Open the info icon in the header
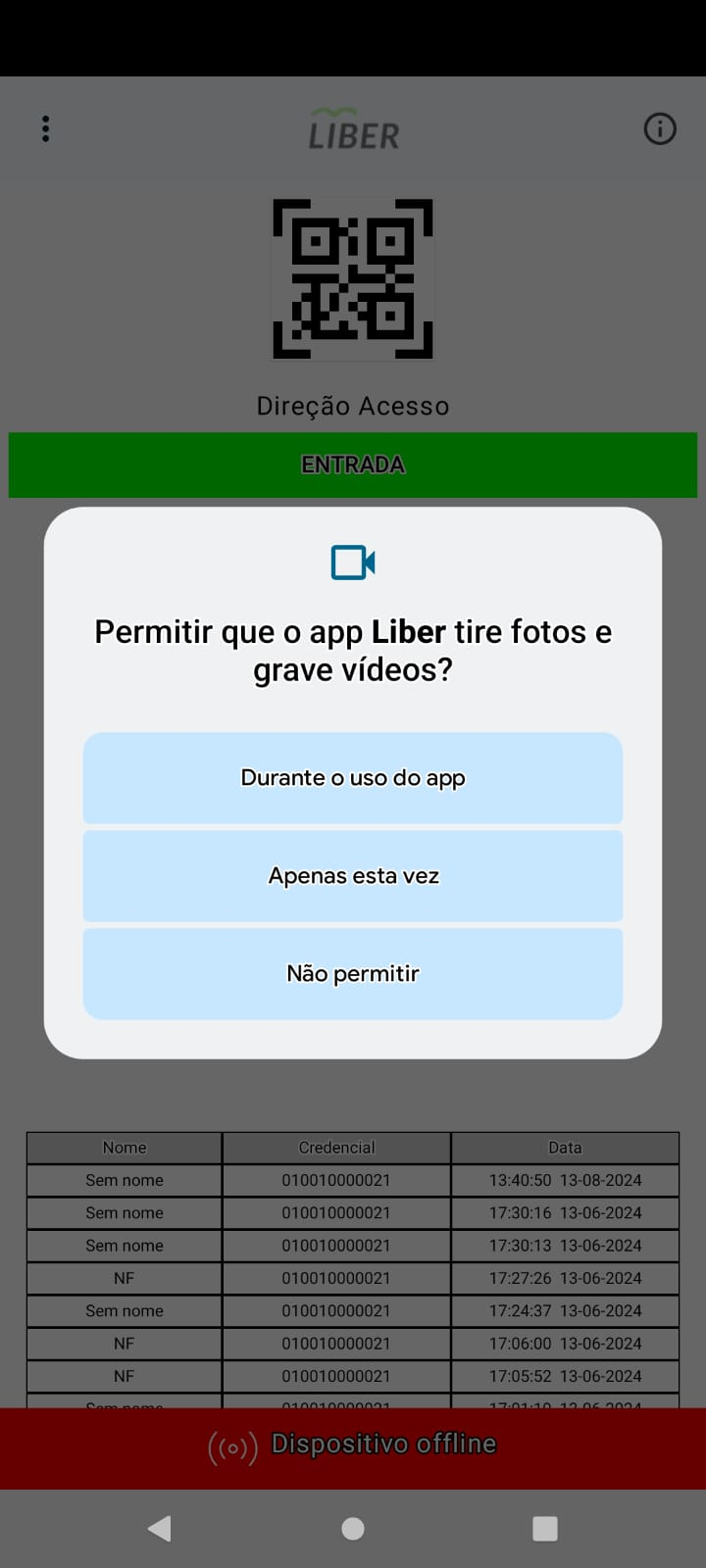 point(660,129)
